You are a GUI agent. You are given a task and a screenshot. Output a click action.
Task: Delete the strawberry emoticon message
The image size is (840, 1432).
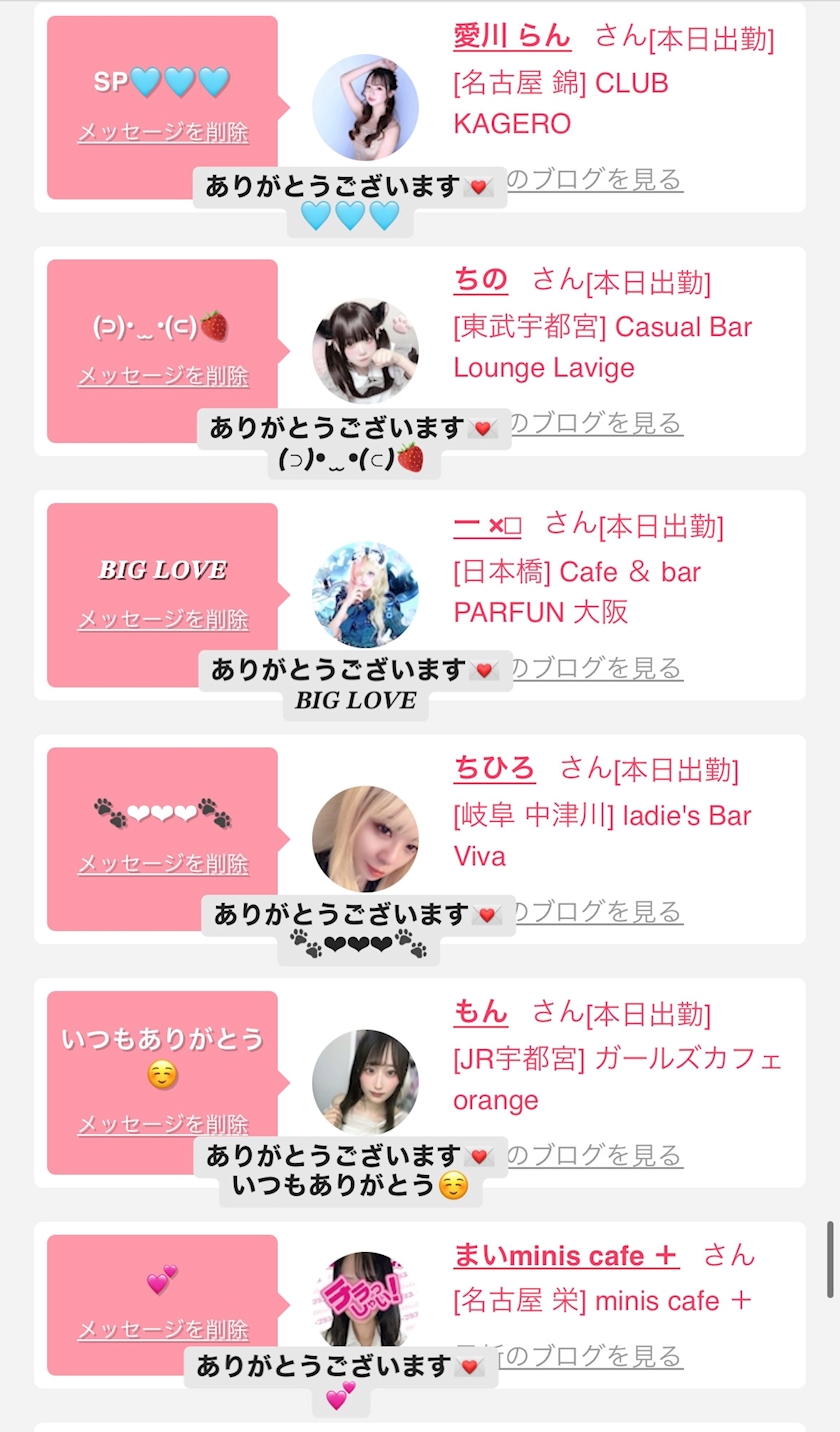point(163,376)
